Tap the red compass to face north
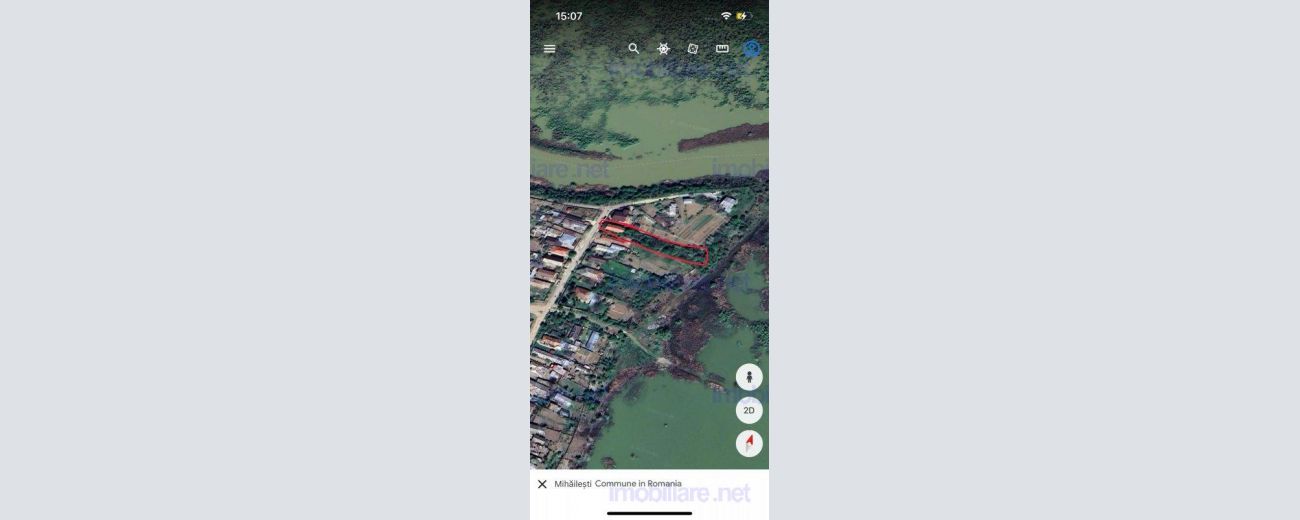Image resolution: width=1300 pixels, height=520 pixels. tap(749, 443)
